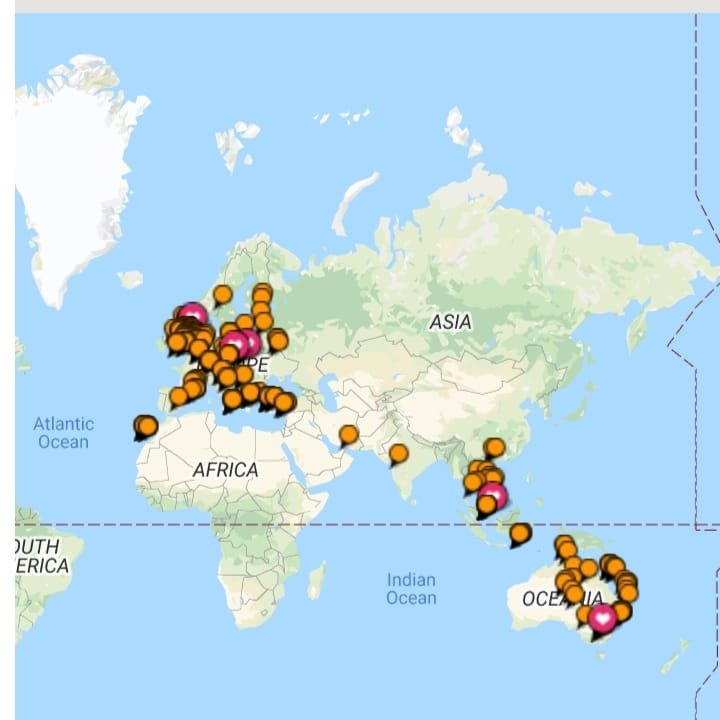
Task: Open the orange pin over India
Action: pos(399,454)
